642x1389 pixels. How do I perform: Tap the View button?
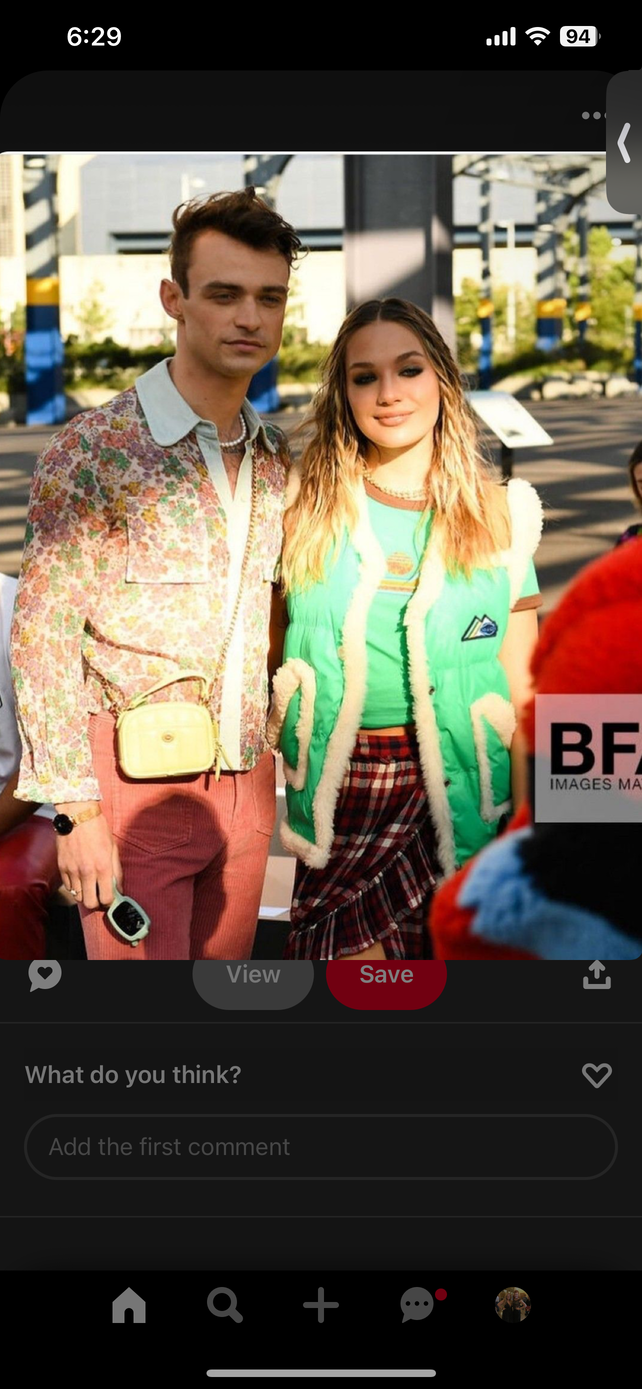pyautogui.click(x=253, y=975)
